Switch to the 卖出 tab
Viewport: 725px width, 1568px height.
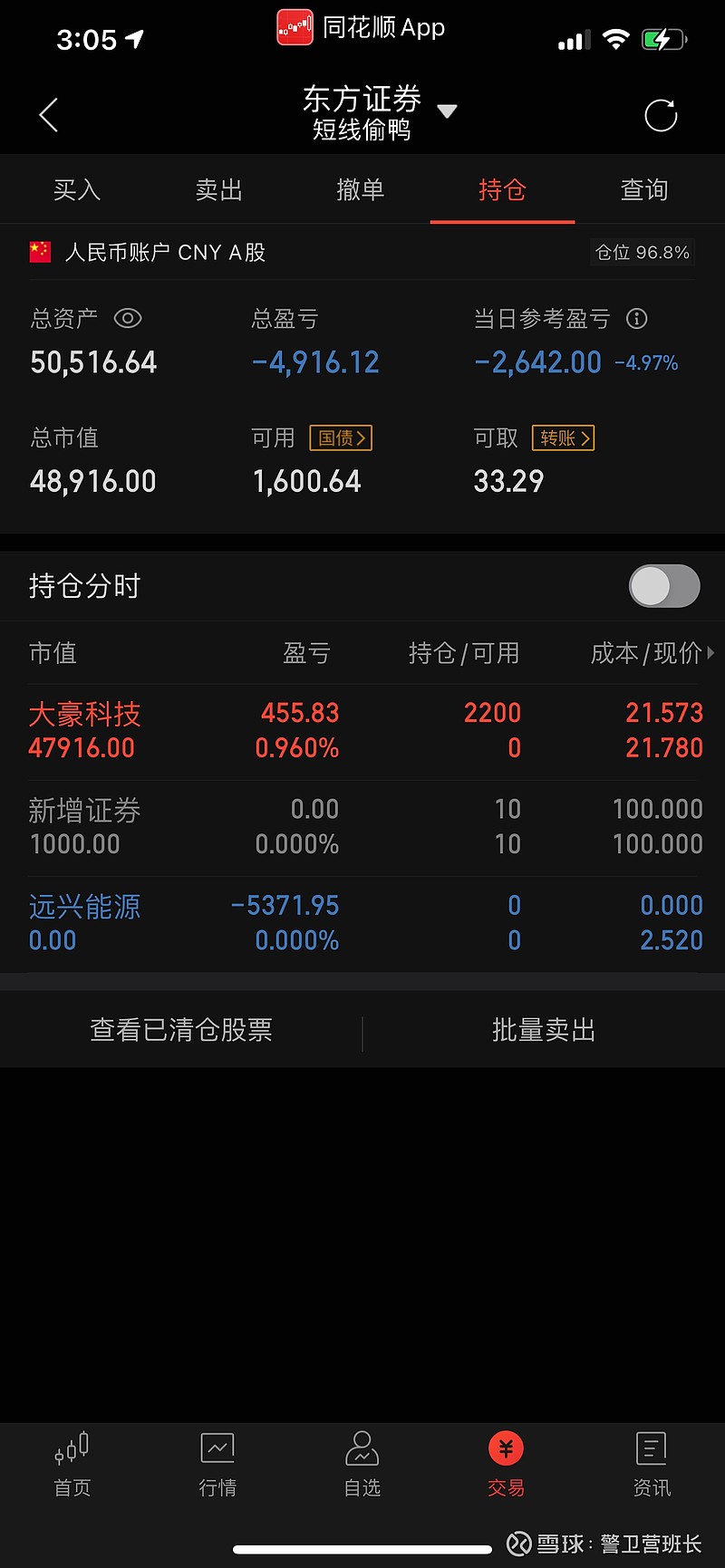point(219,189)
